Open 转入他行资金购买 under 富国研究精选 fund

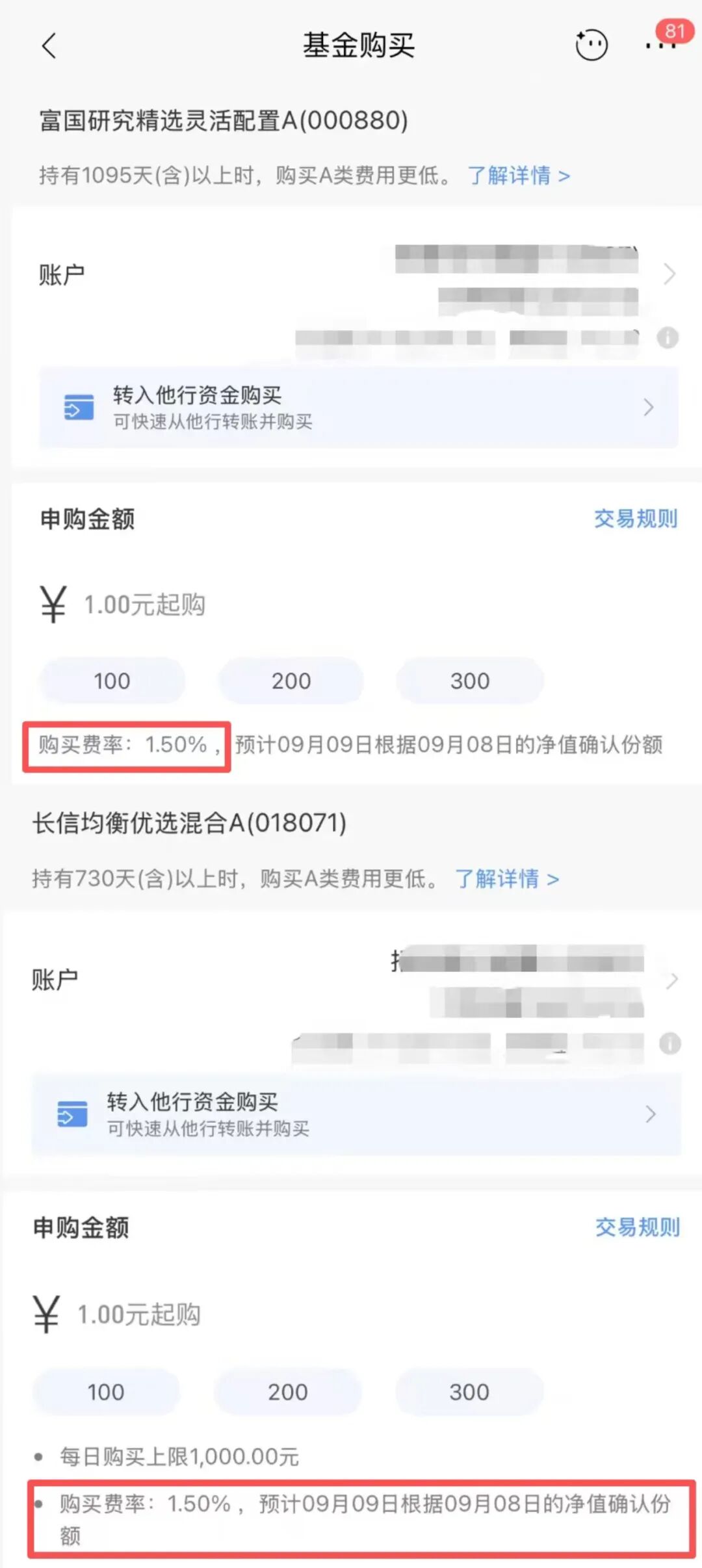[x=359, y=408]
